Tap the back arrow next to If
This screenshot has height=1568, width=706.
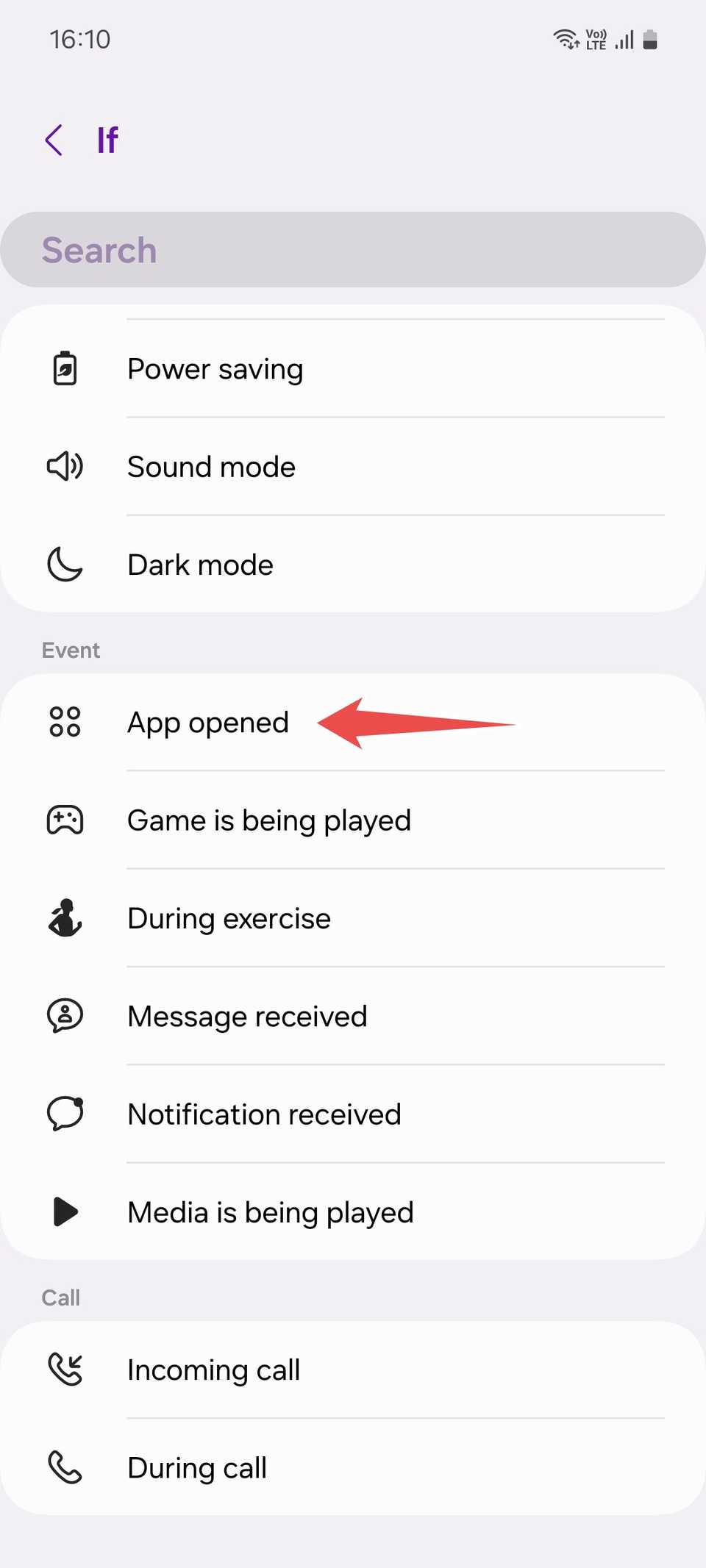tap(54, 139)
